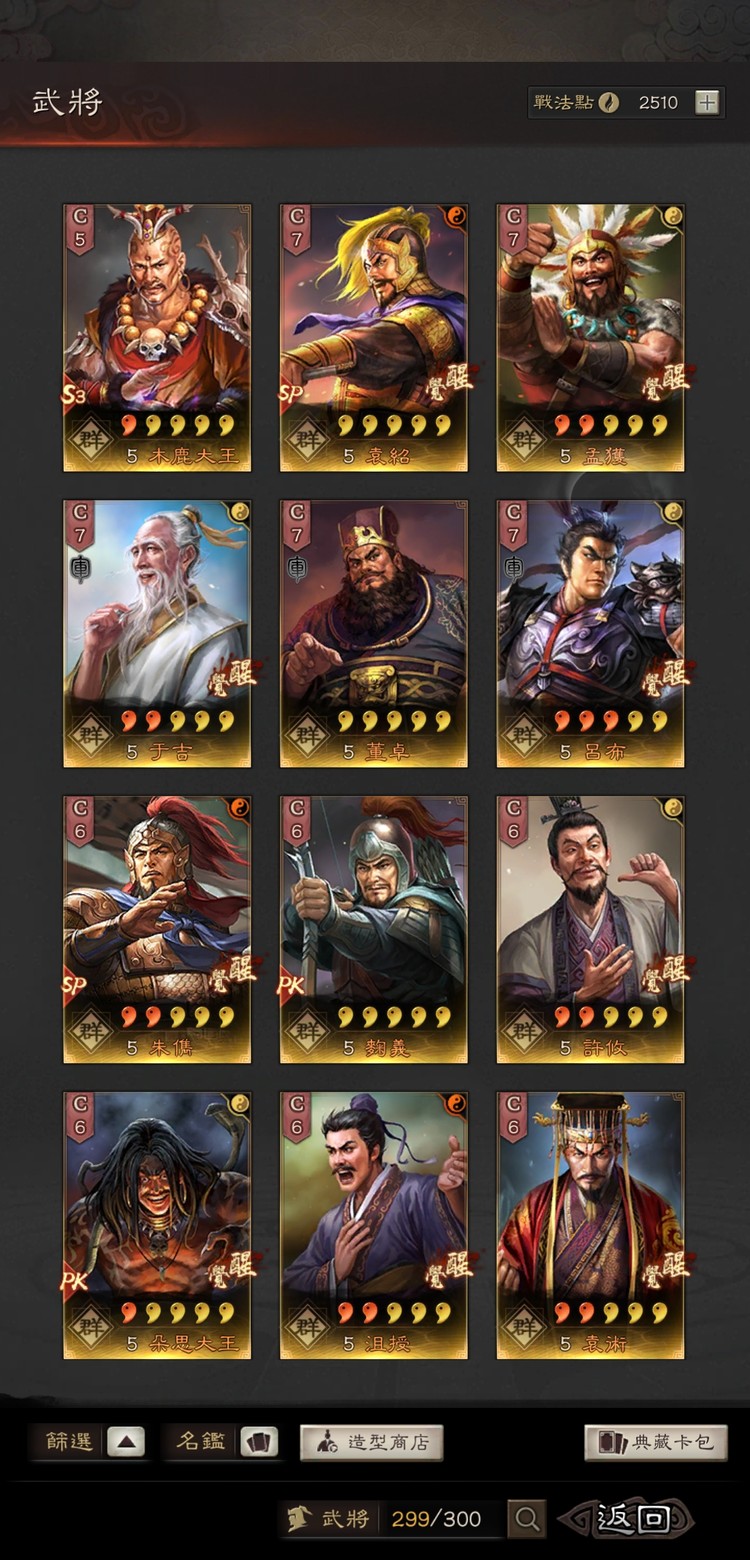The image size is (750, 1560).
Task: Select the 麴義 general card
Action: point(374,929)
